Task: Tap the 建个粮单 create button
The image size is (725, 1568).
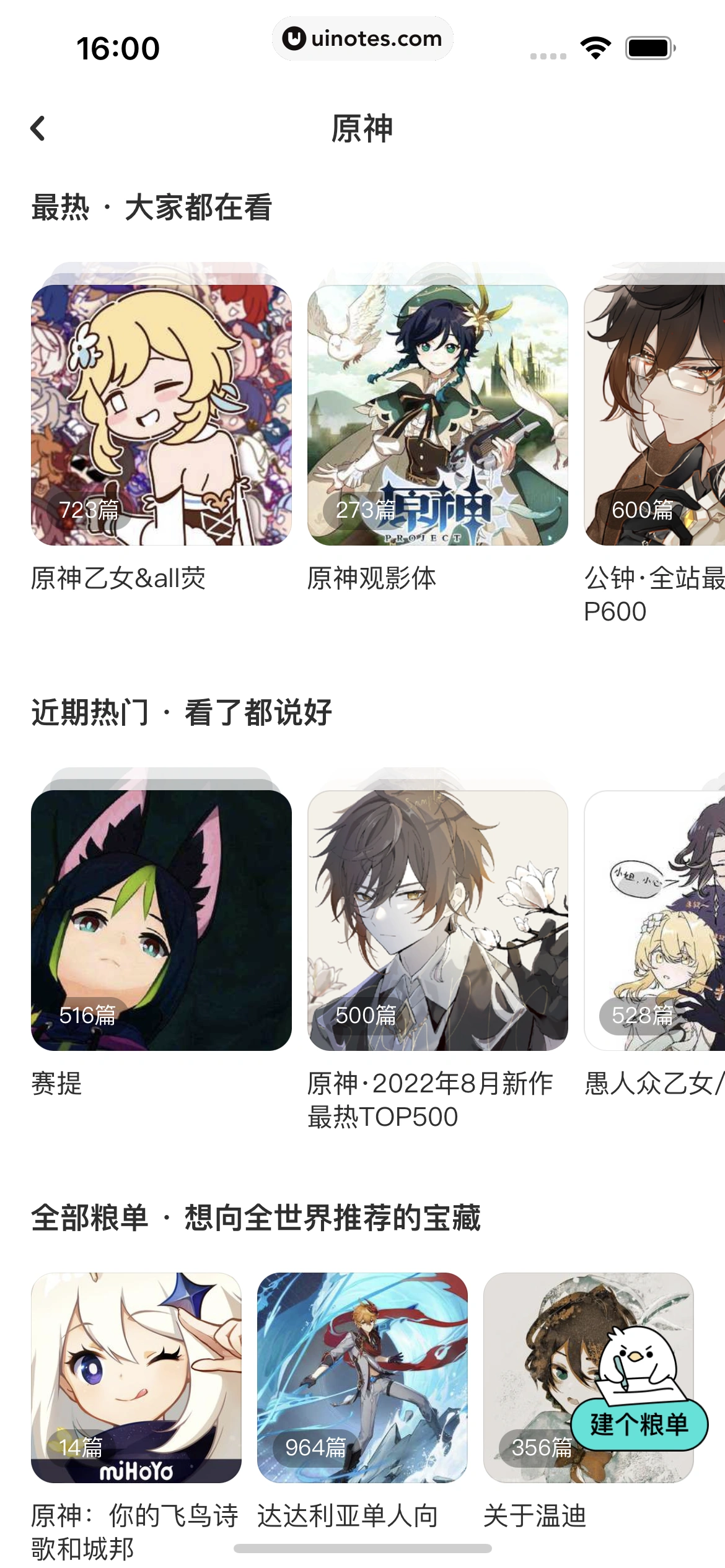Action: pos(638,1424)
